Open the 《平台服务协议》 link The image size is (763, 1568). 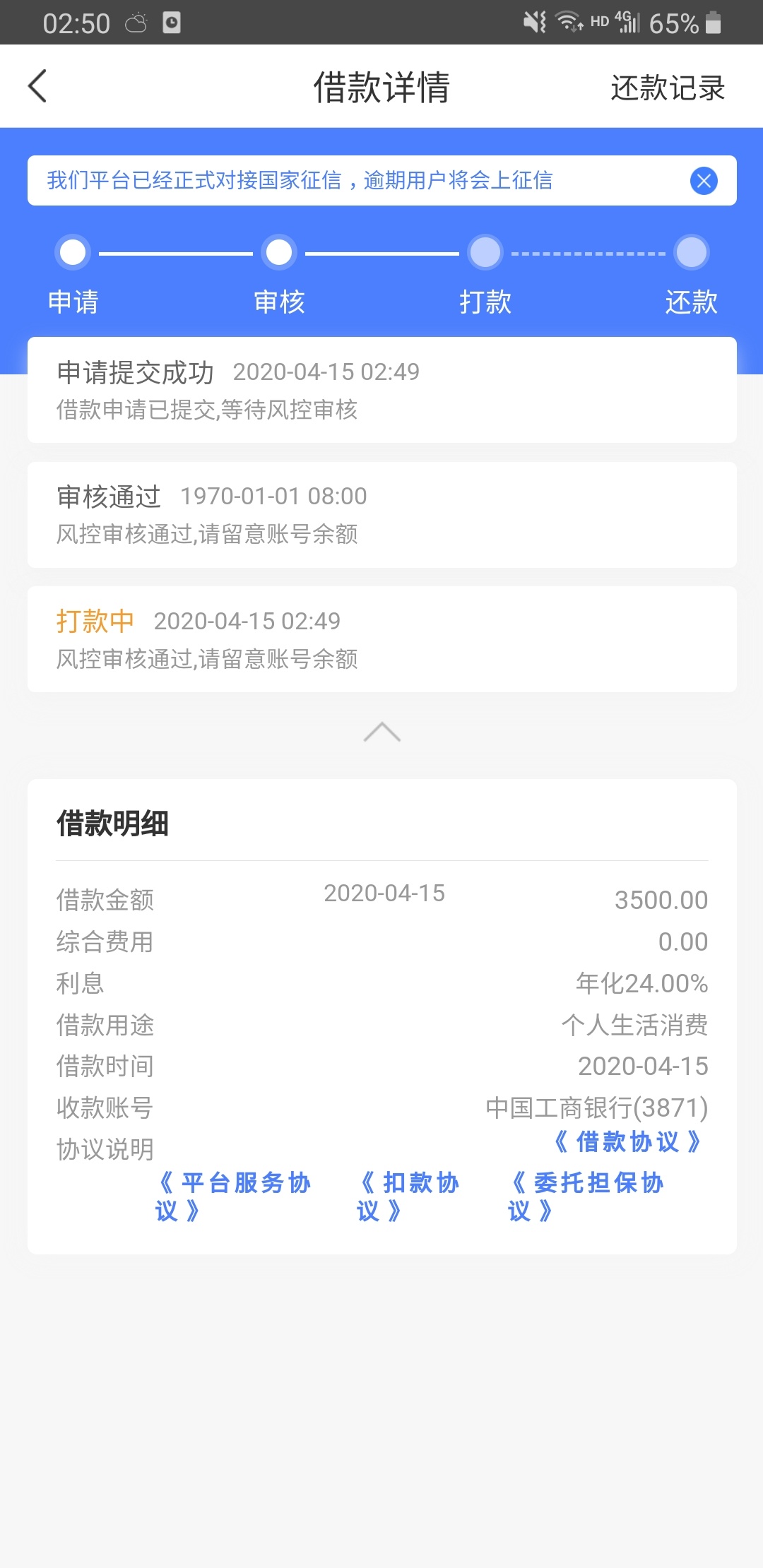(233, 1196)
